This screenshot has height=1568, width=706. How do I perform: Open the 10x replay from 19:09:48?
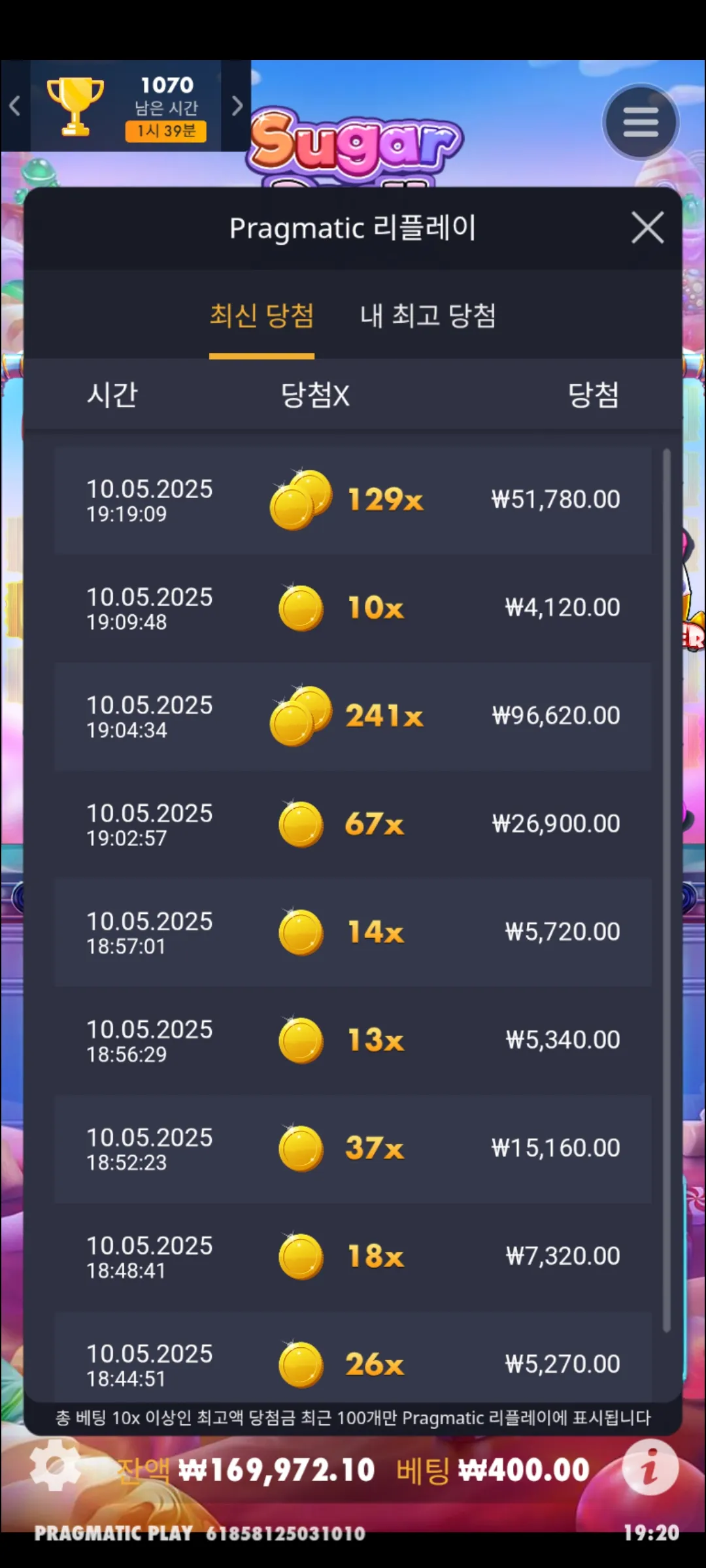tap(353, 608)
